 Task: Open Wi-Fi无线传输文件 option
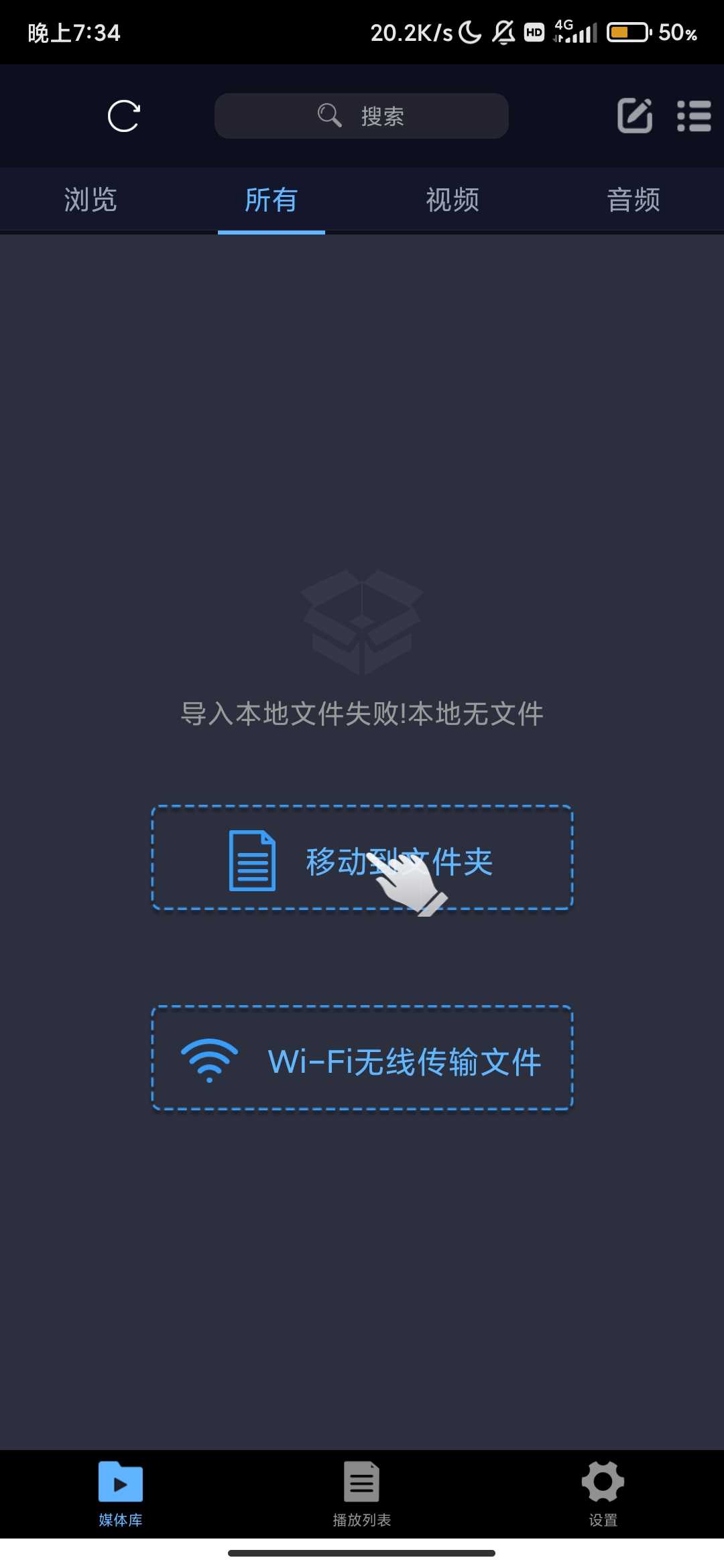pyautogui.click(x=362, y=1059)
